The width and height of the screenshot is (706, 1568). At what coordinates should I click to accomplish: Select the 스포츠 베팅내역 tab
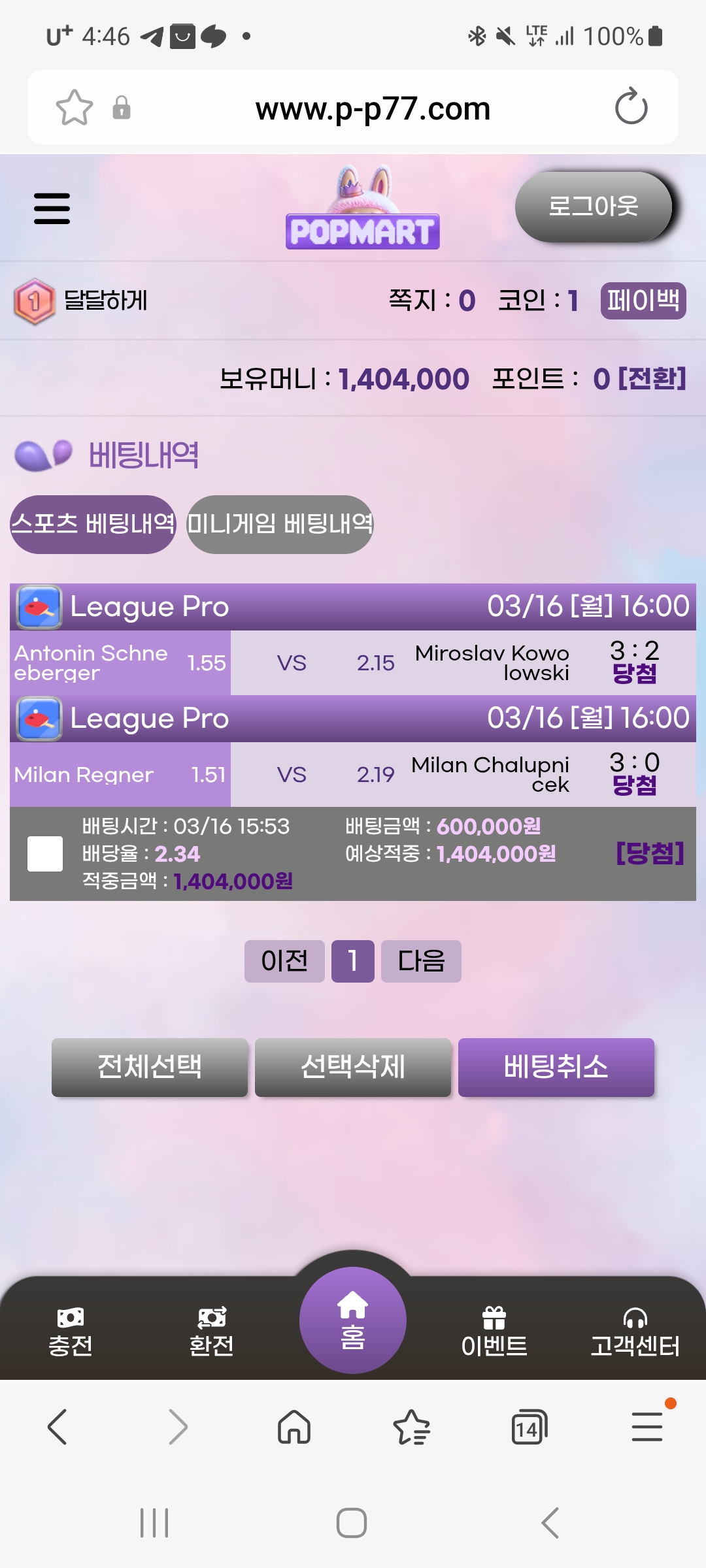coord(93,524)
